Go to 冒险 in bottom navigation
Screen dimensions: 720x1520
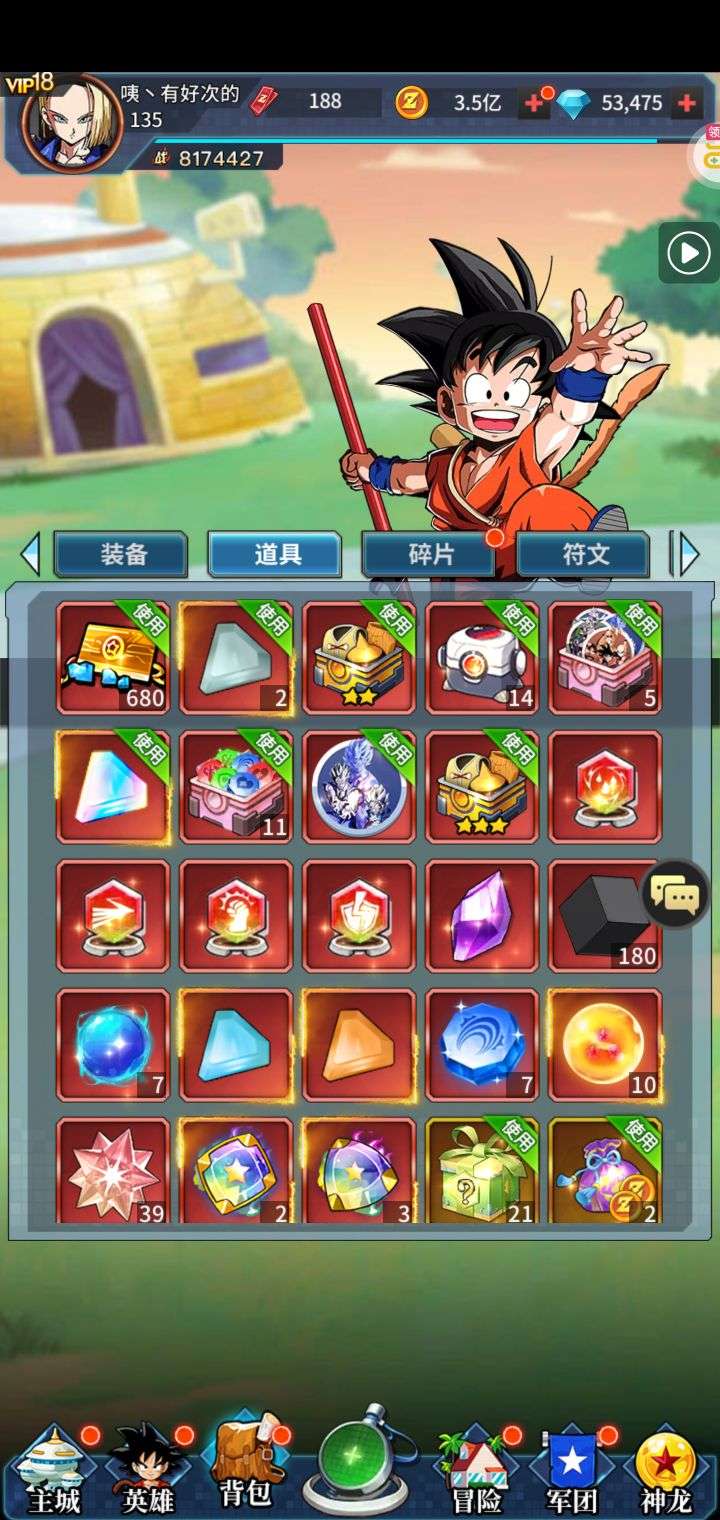pos(476,1472)
